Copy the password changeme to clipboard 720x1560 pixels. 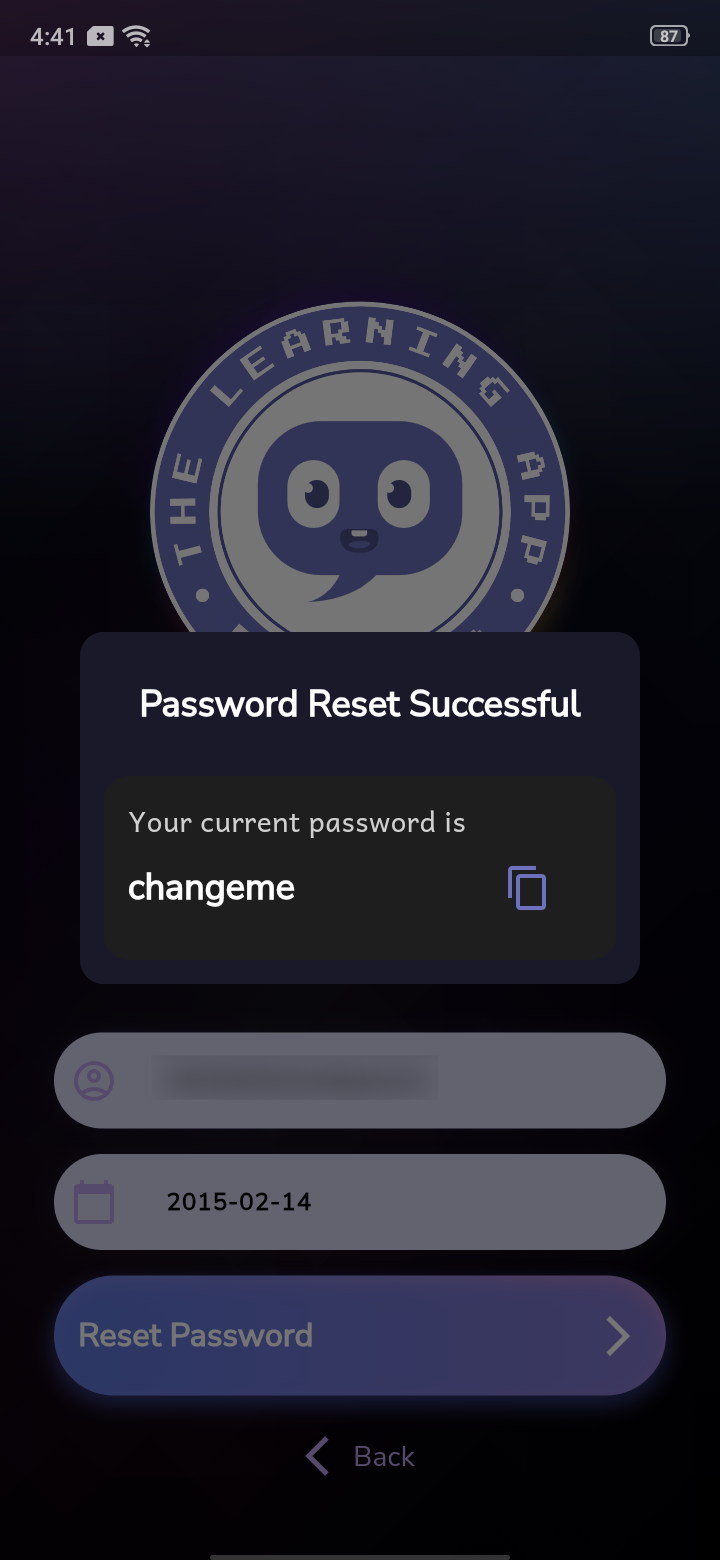[527, 888]
